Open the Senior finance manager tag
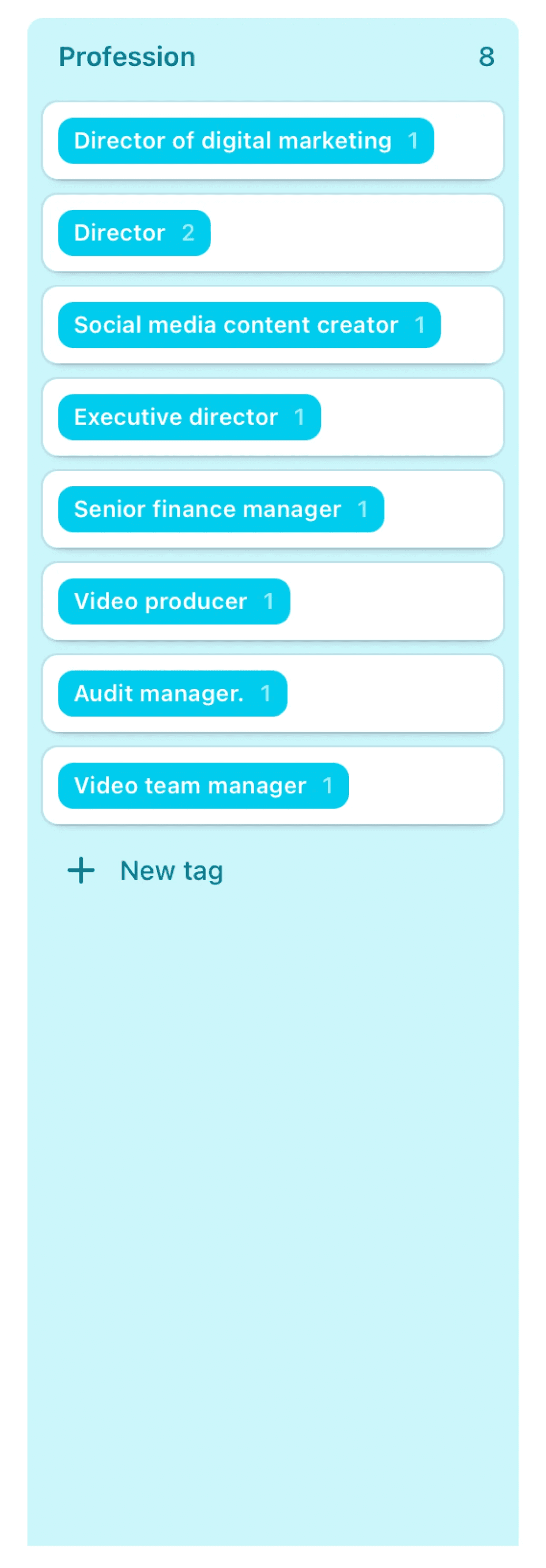This screenshot has width=546, height=1568. tap(221, 509)
